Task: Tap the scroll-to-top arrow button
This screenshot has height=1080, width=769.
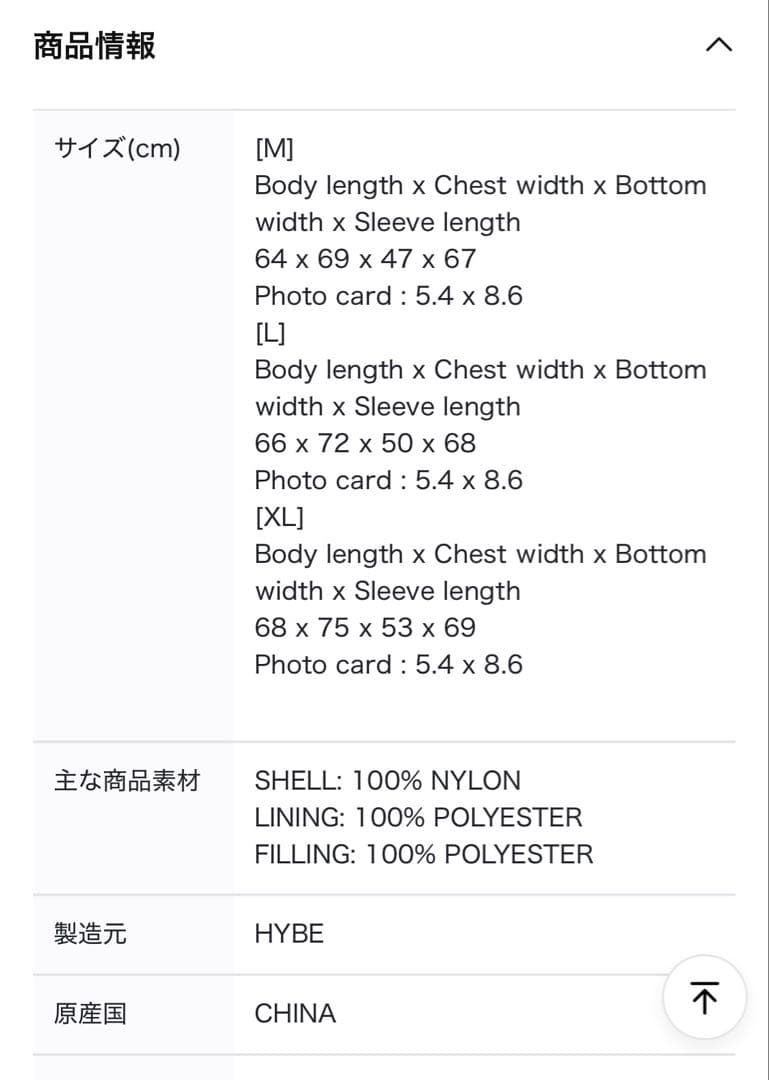Action: [704, 997]
